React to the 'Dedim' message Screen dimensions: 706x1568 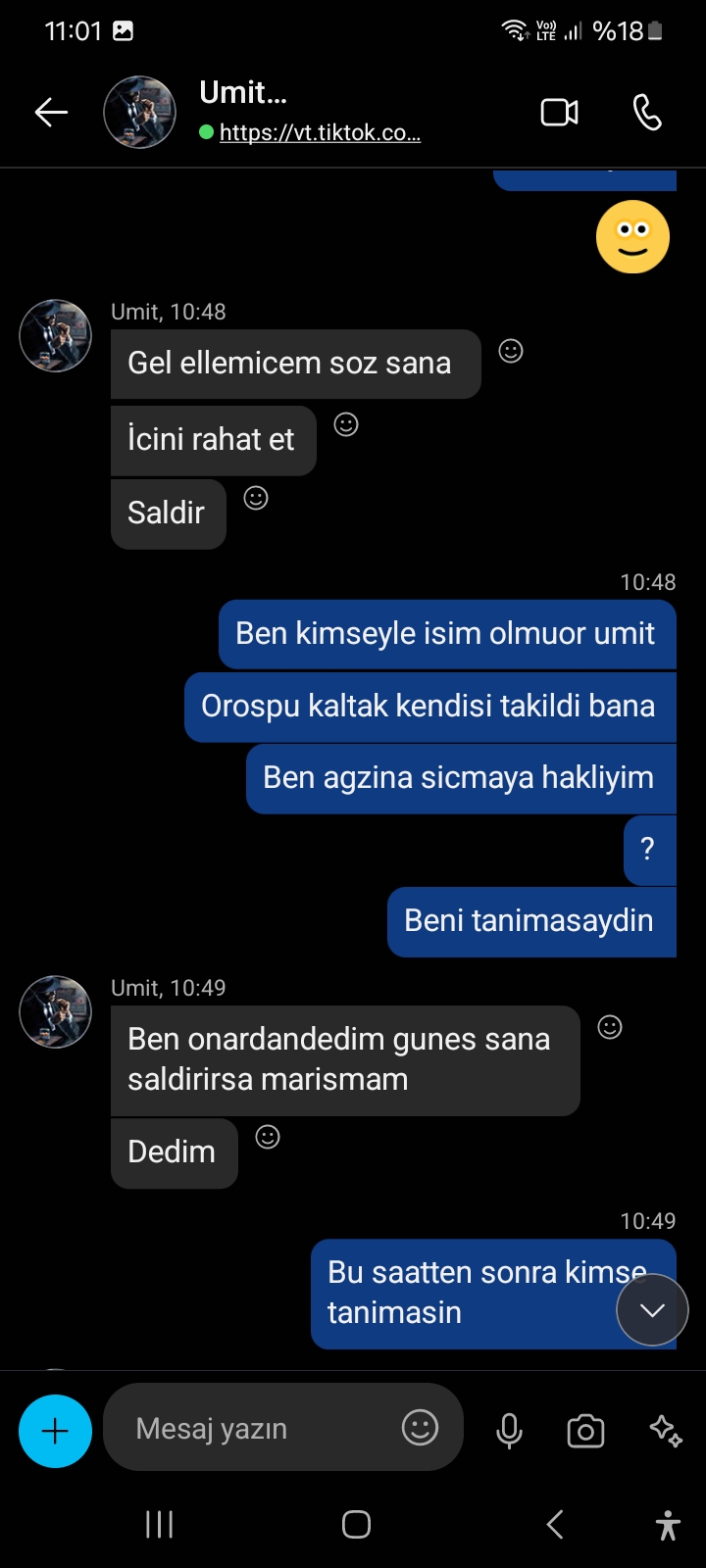268,1137
